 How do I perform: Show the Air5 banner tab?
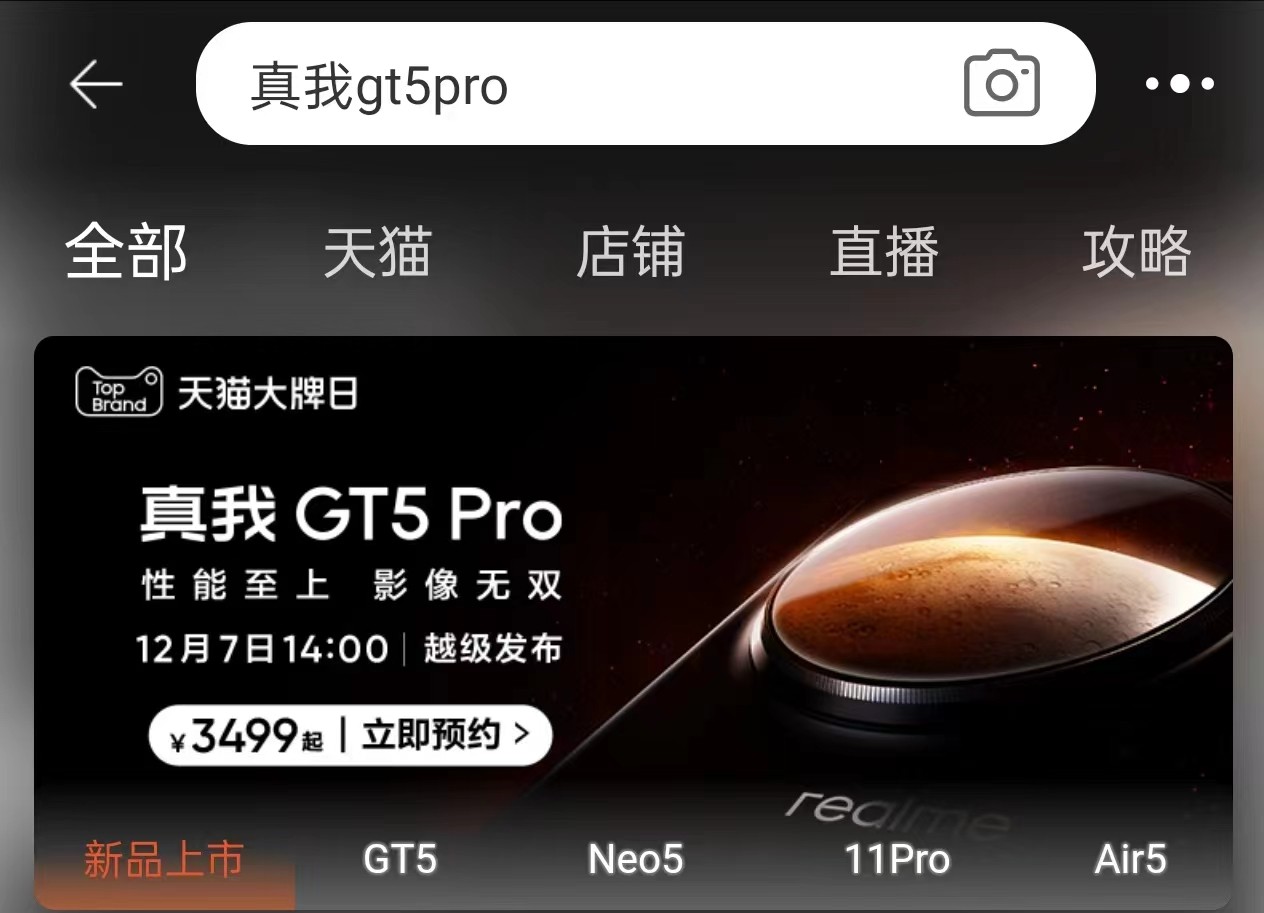click(x=1130, y=860)
